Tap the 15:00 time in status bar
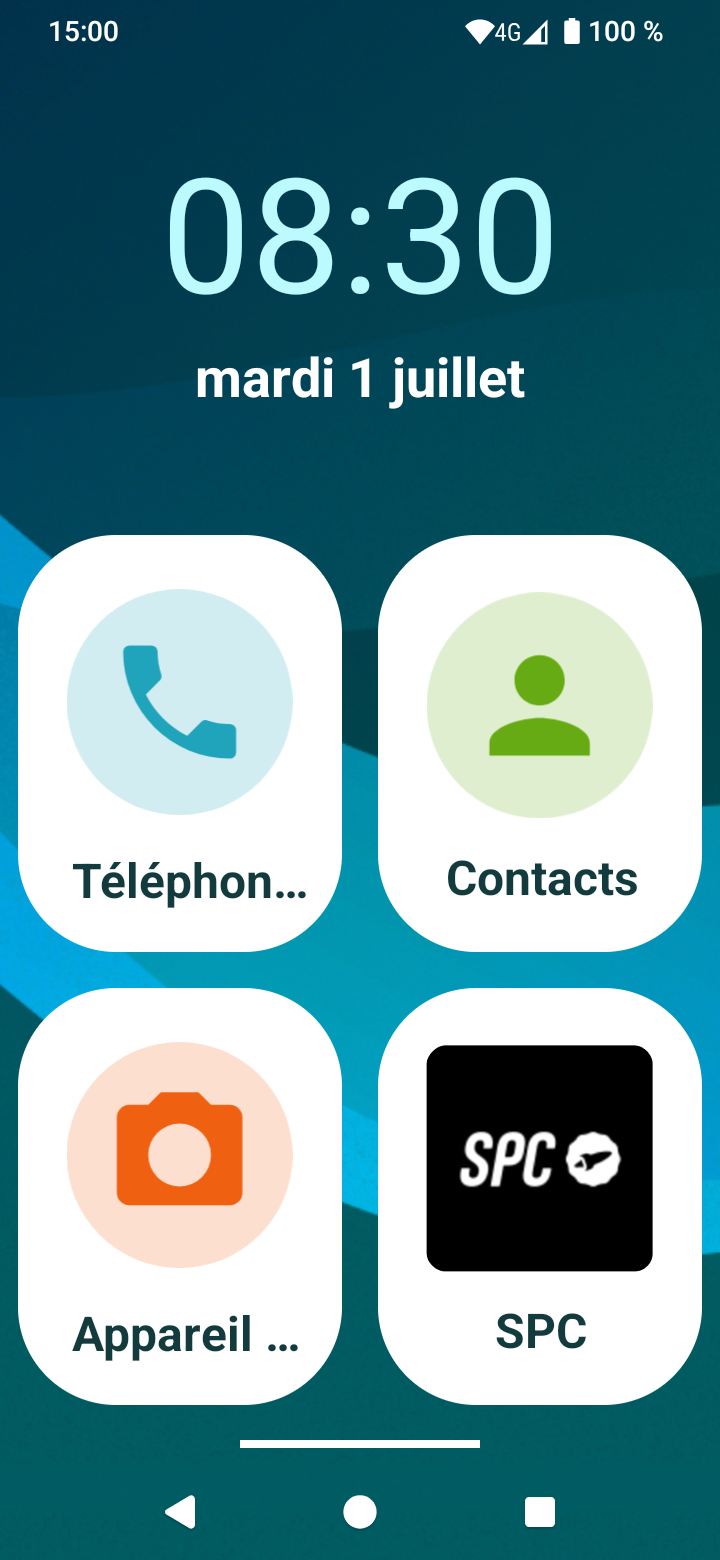Image resolution: width=720 pixels, height=1560 pixels. click(84, 31)
